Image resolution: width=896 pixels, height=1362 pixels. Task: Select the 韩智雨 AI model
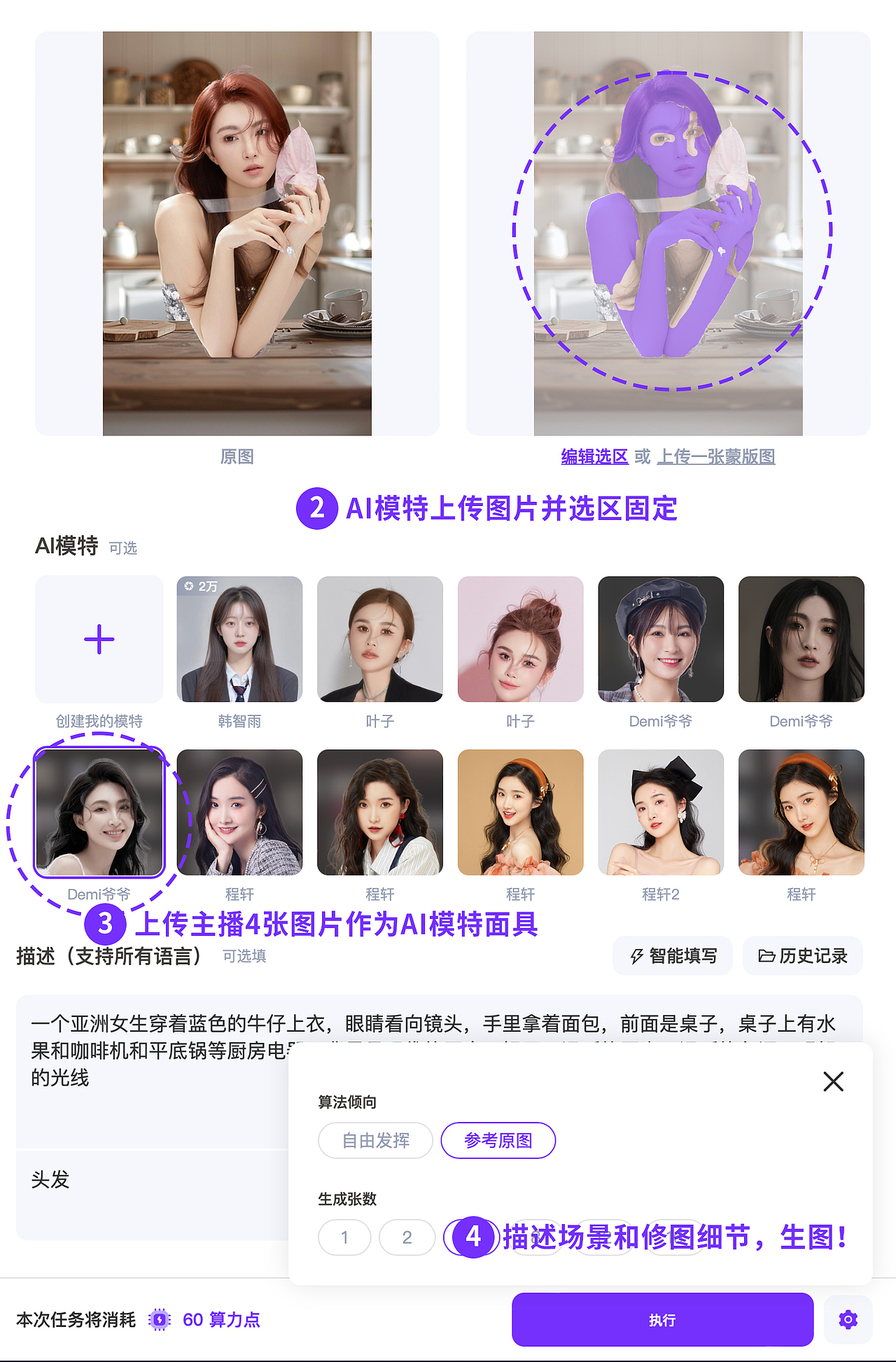tap(239, 639)
